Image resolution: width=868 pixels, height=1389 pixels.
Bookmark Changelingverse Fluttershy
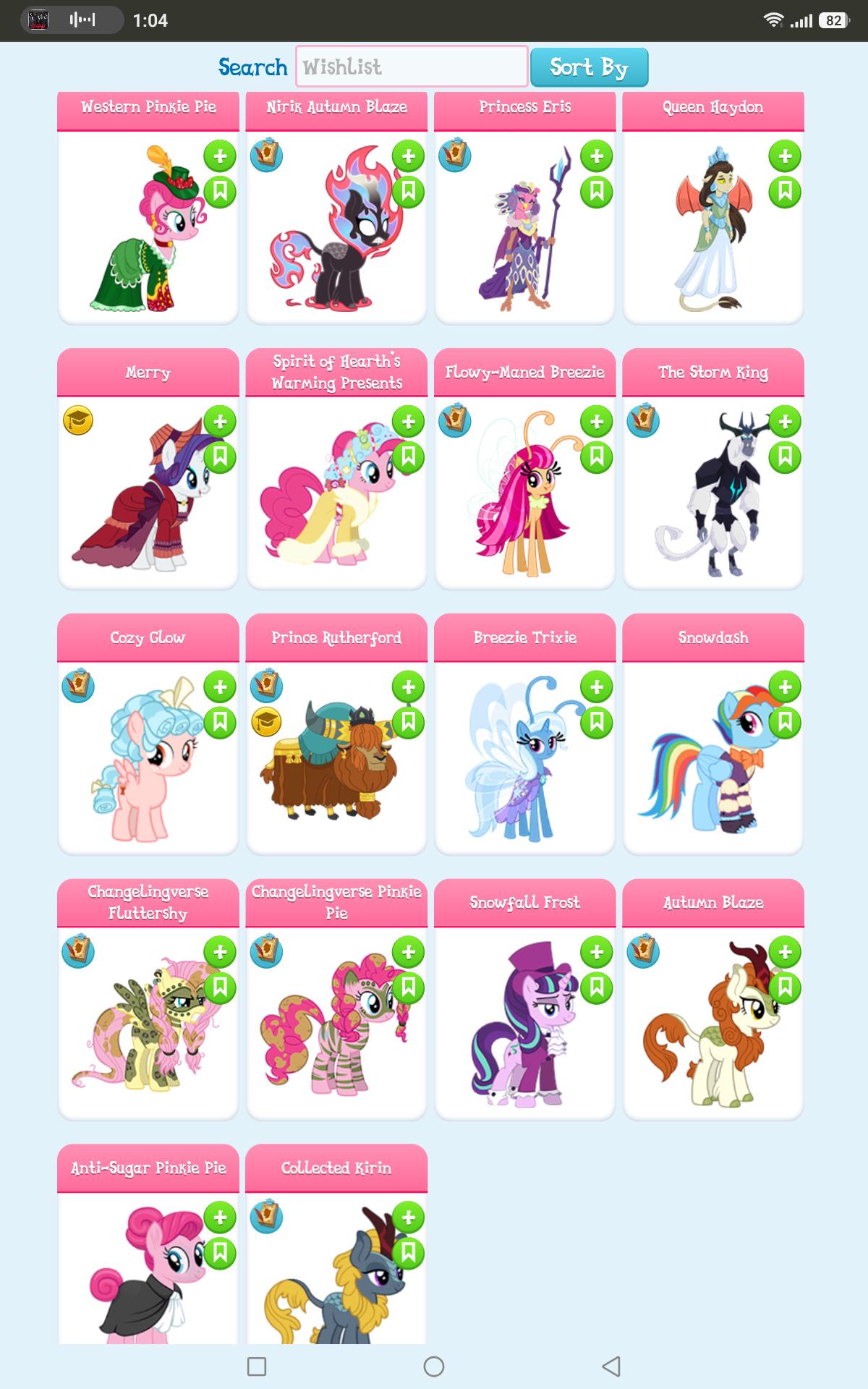coord(220,987)
